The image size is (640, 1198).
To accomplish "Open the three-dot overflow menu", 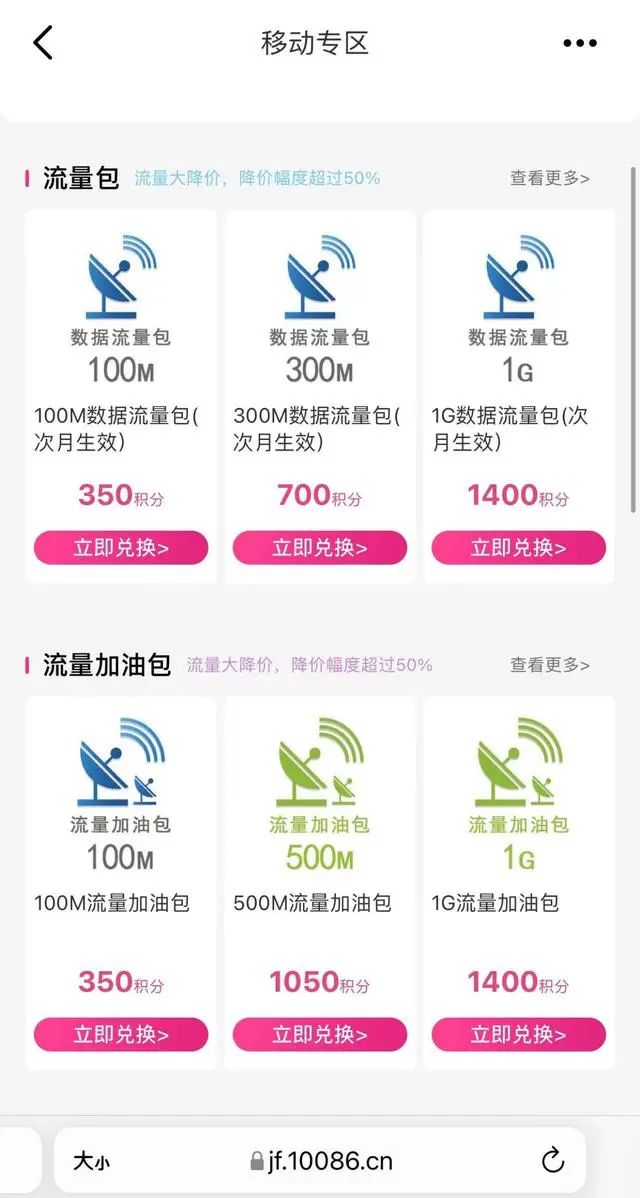I will pyautogui.click(x=580, y=43).
